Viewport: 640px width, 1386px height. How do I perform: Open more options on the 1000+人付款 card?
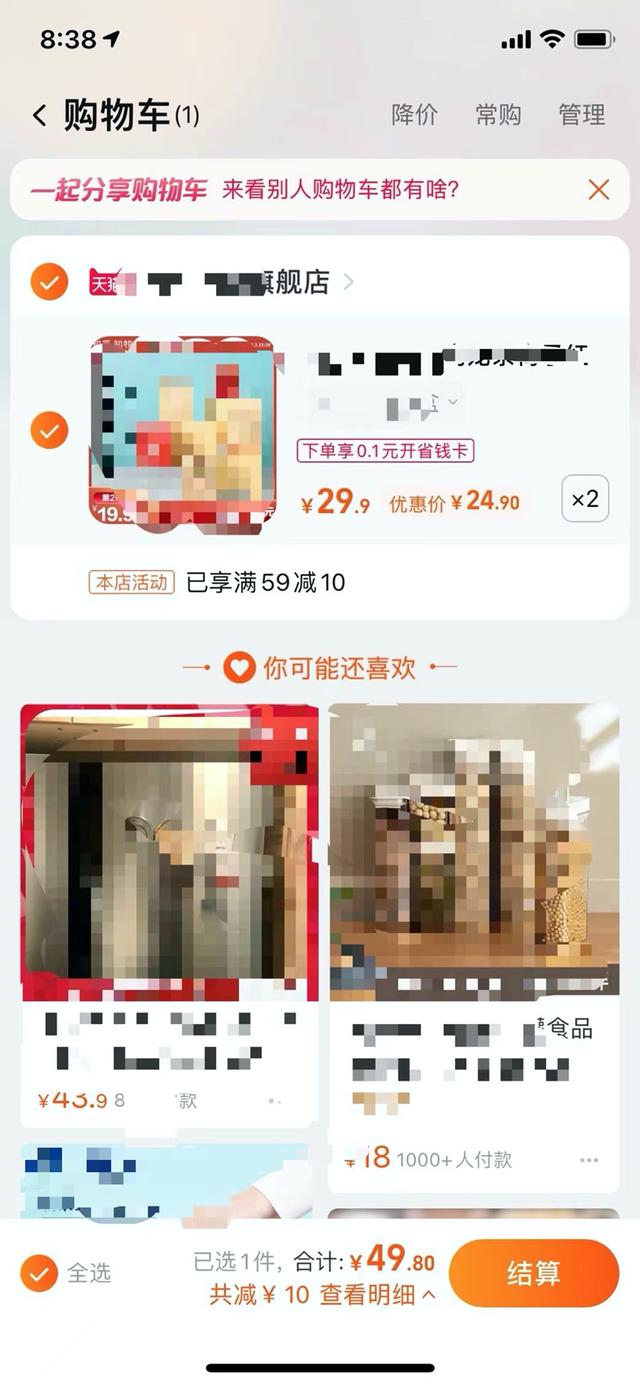coord(589,1160)
